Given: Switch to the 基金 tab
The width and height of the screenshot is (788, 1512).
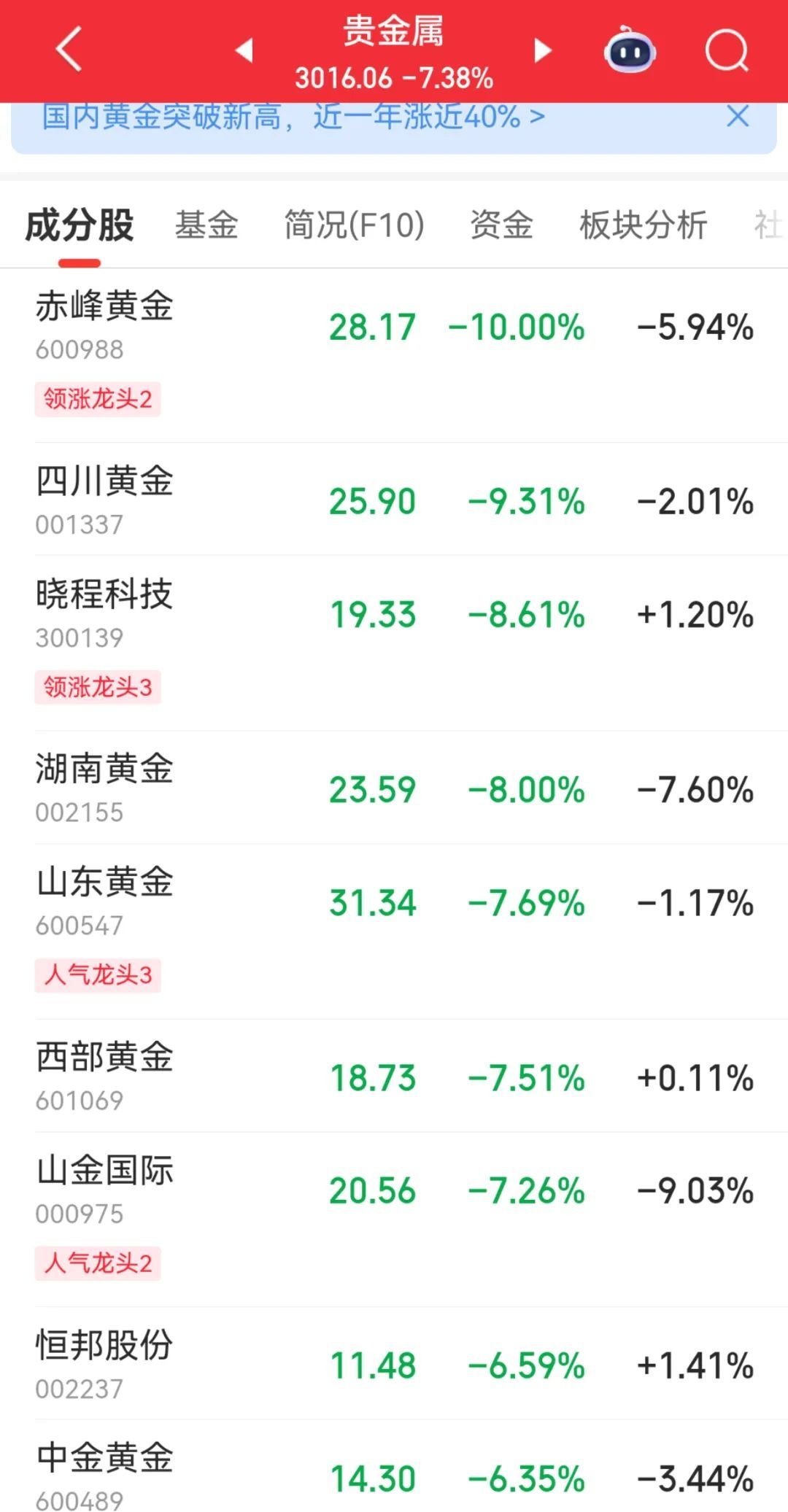Looking at the screenshot, I should point(206,225).
